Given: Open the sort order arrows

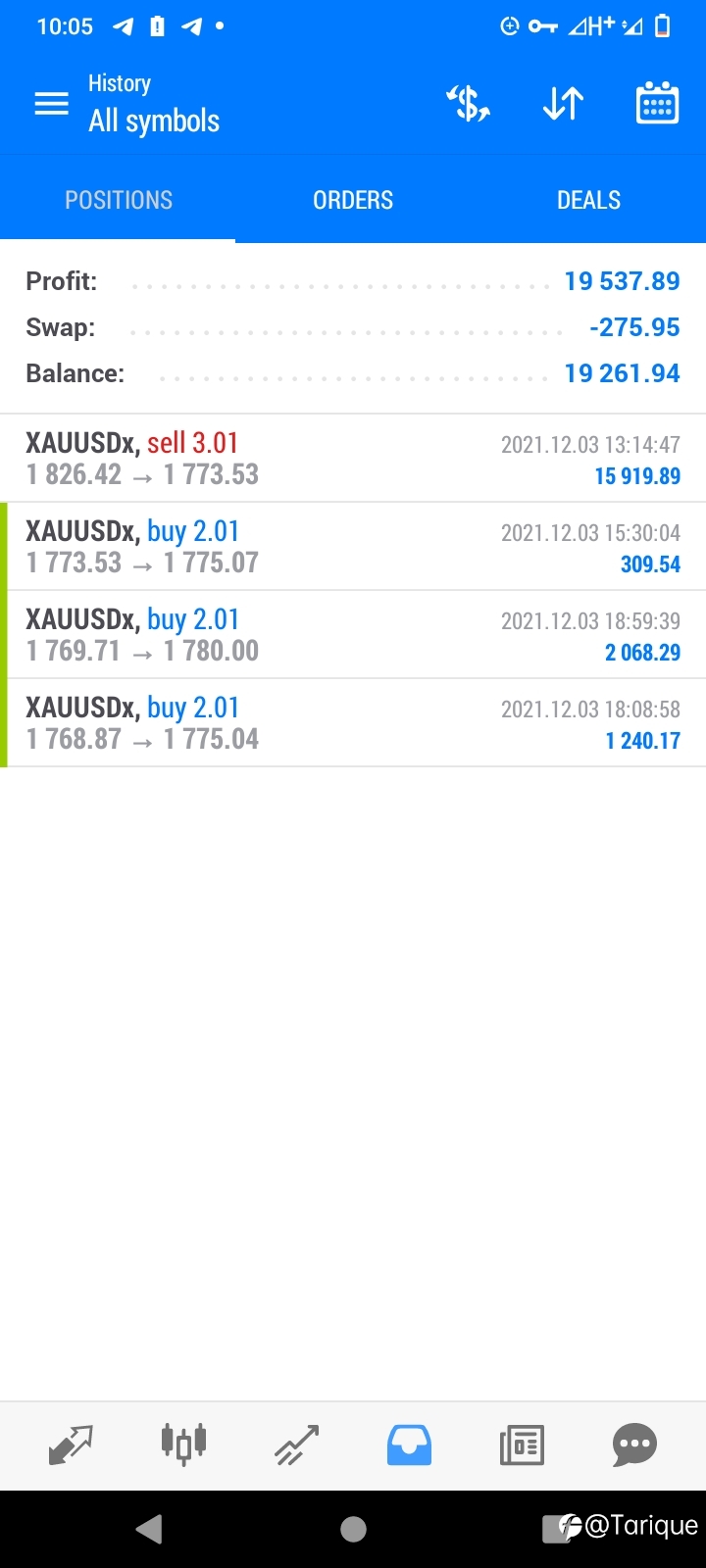Looking at the screenshot, I should [x=563, y=103].
